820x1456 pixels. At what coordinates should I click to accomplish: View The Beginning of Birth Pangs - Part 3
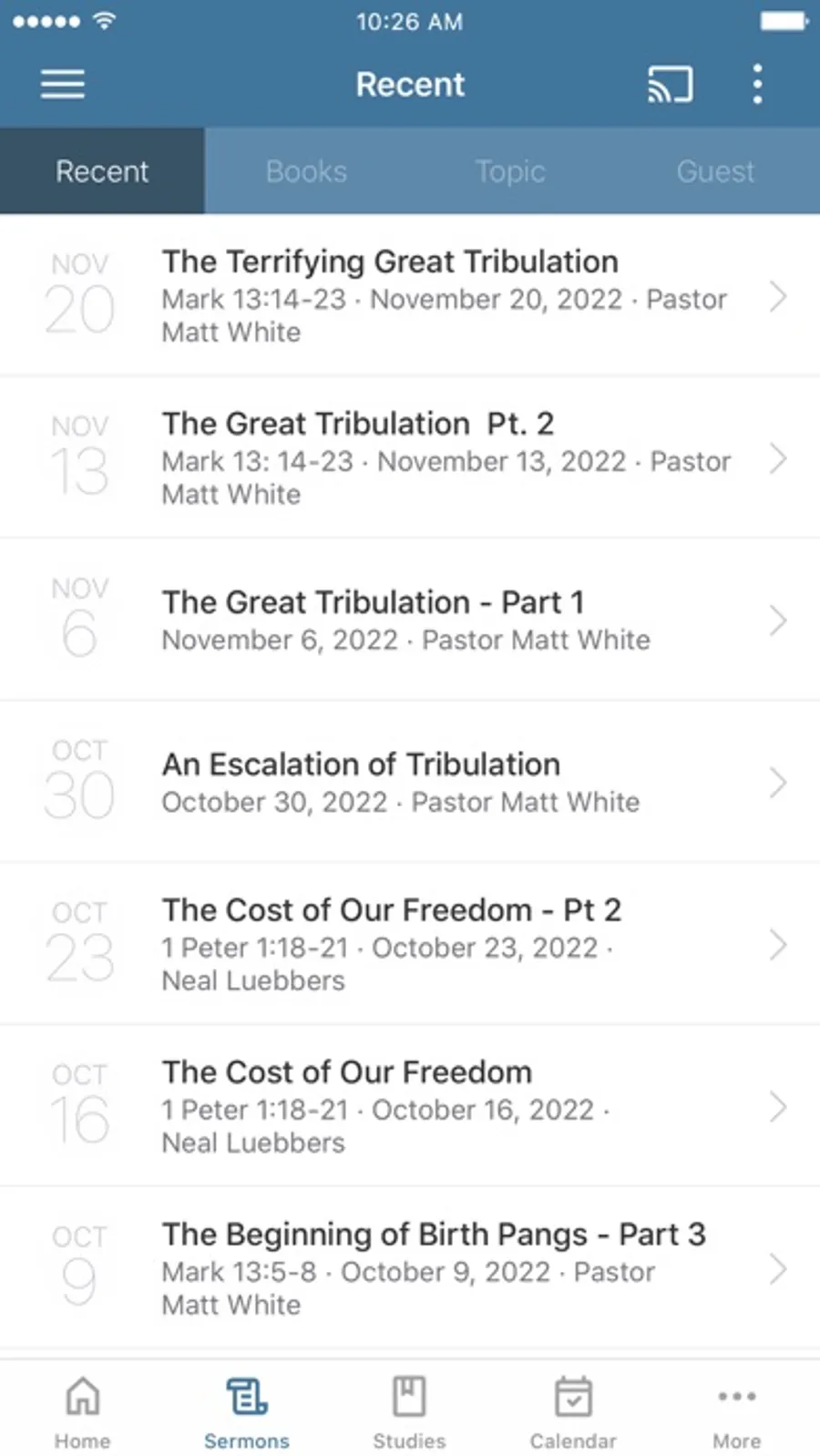click(410, 1268)
